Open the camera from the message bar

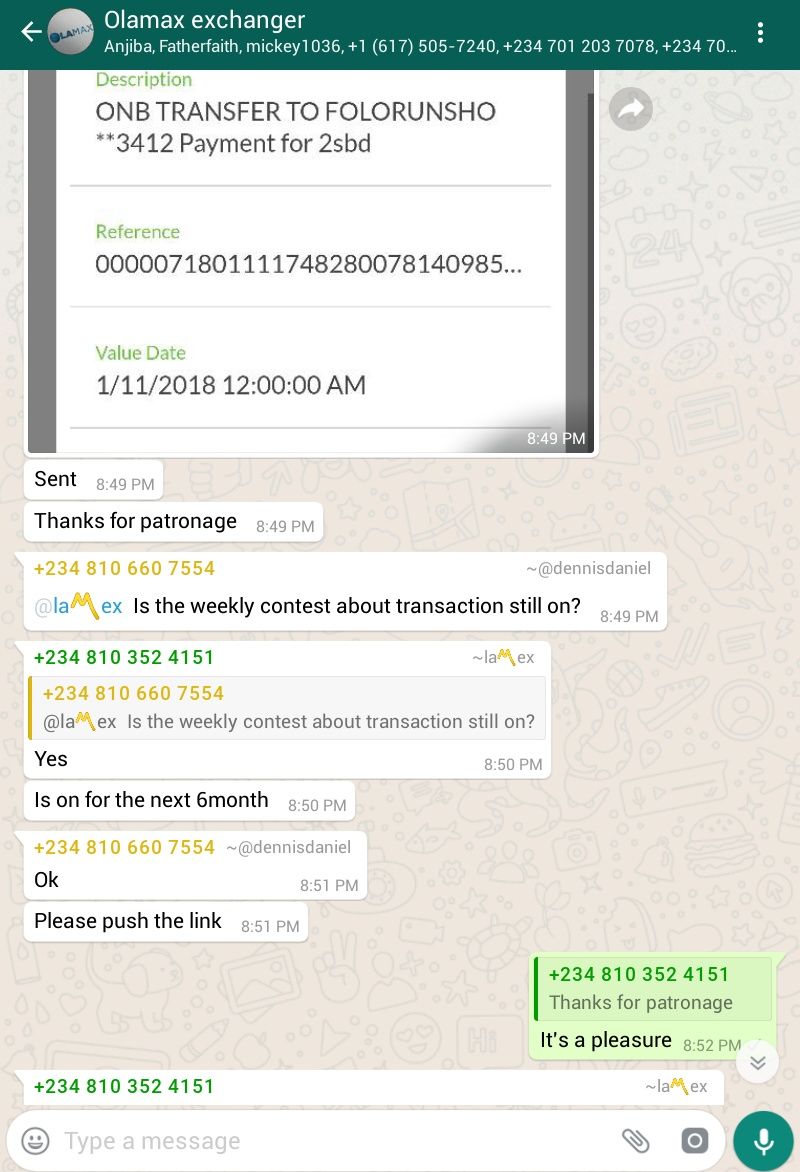pos(694,1141)
